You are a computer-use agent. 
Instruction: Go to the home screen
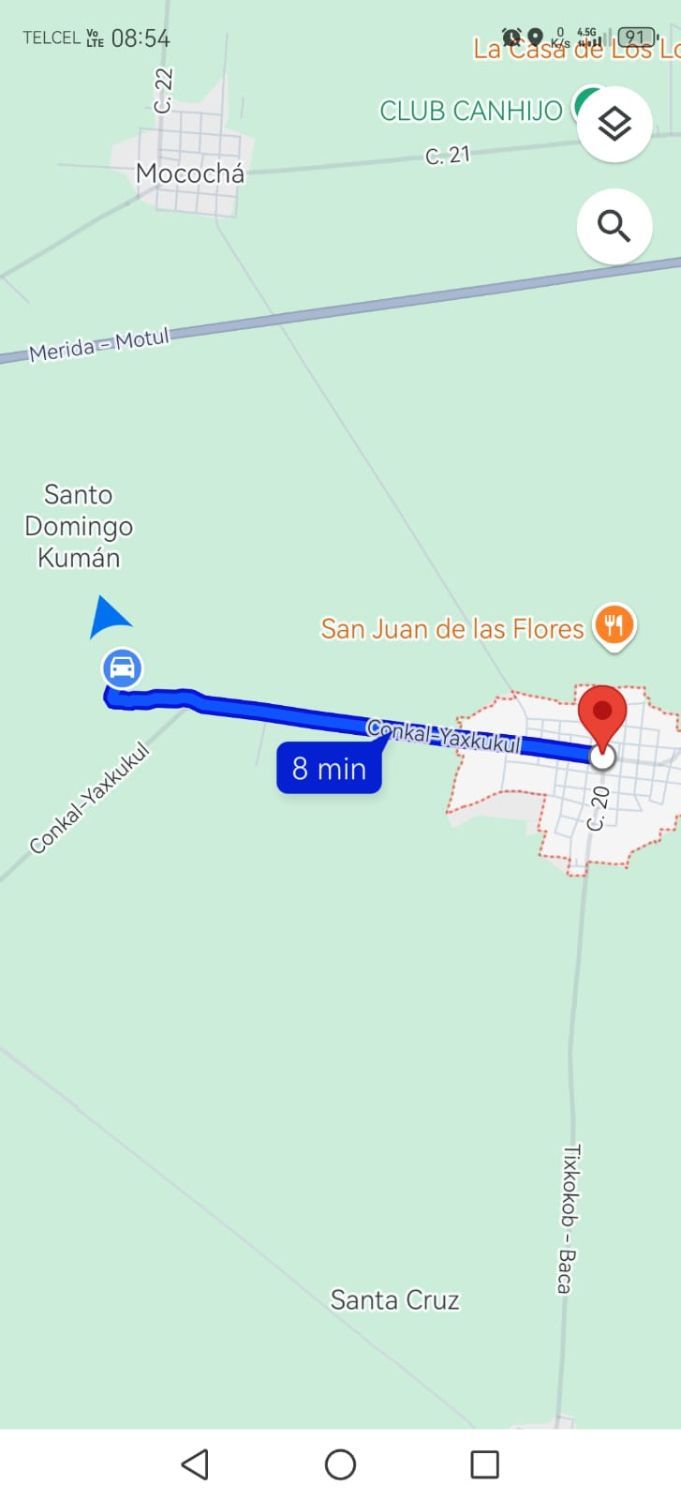340,1464
